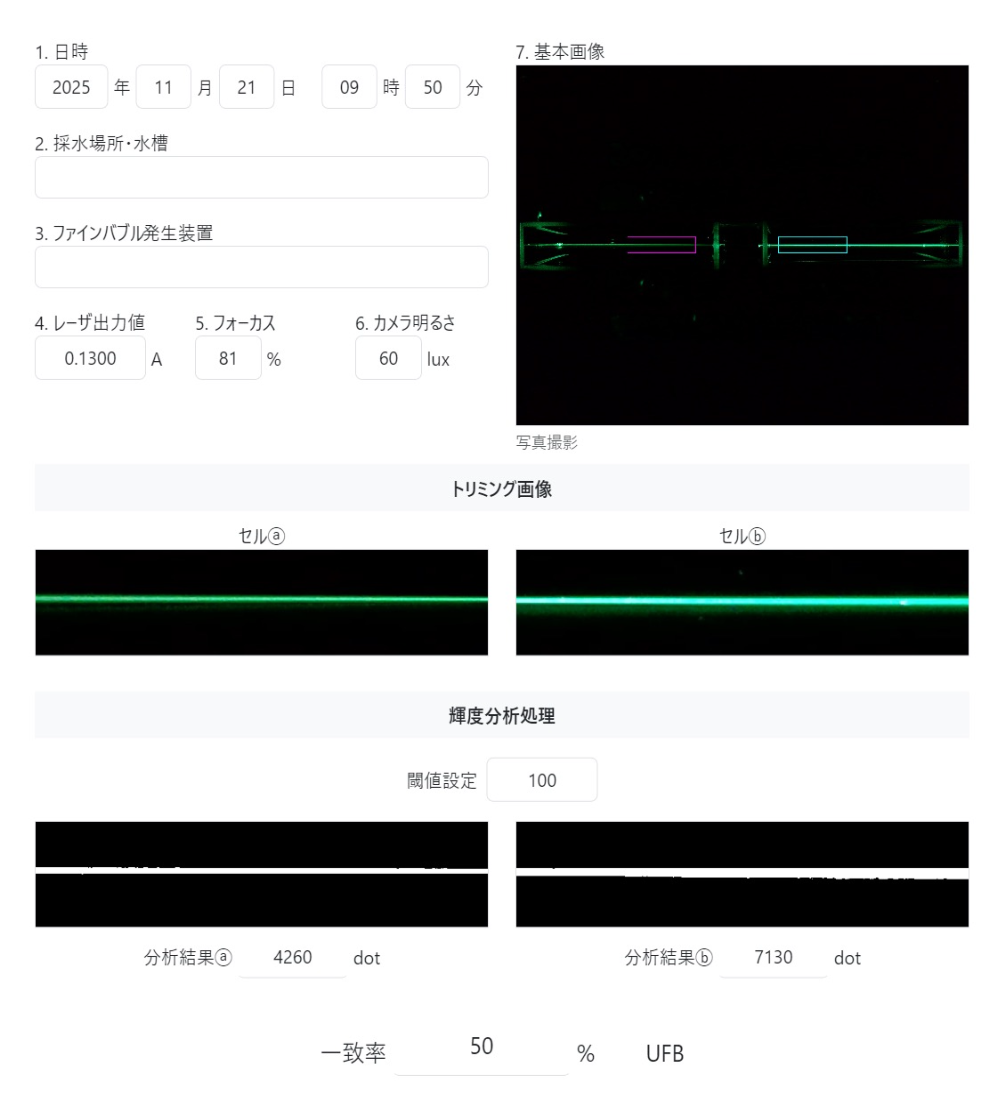Tap the 基本画像 laser photo

click(x=742, y=245)
